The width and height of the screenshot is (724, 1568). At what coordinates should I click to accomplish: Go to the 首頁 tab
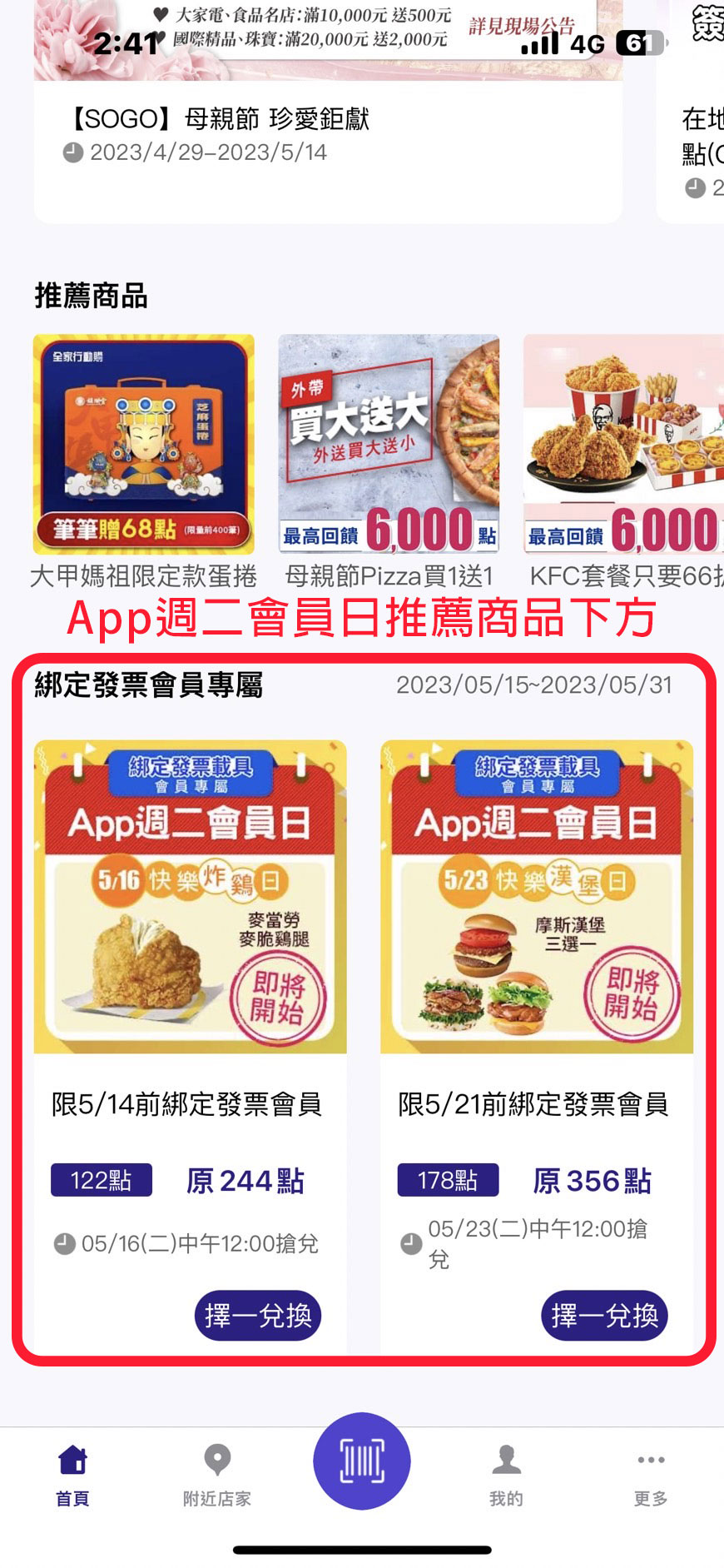coord(72,1476)
